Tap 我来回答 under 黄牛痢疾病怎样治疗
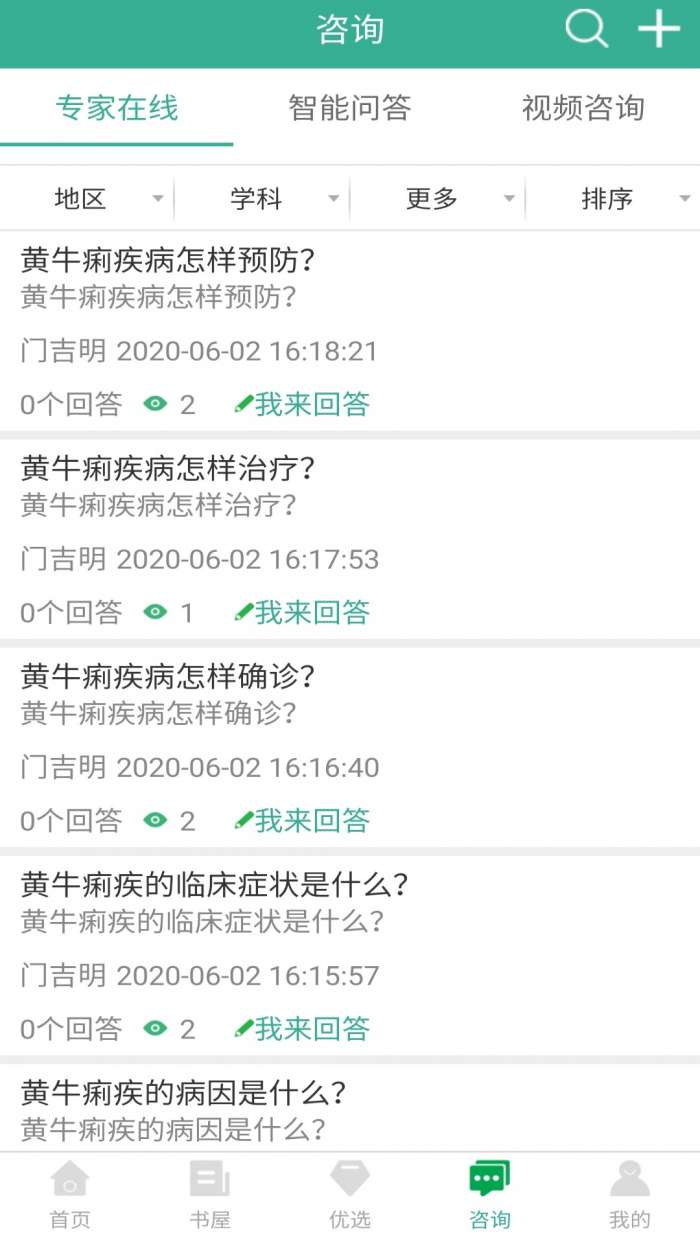The width and height of the screenshot is (700, 1244). [x=302, y=613]
